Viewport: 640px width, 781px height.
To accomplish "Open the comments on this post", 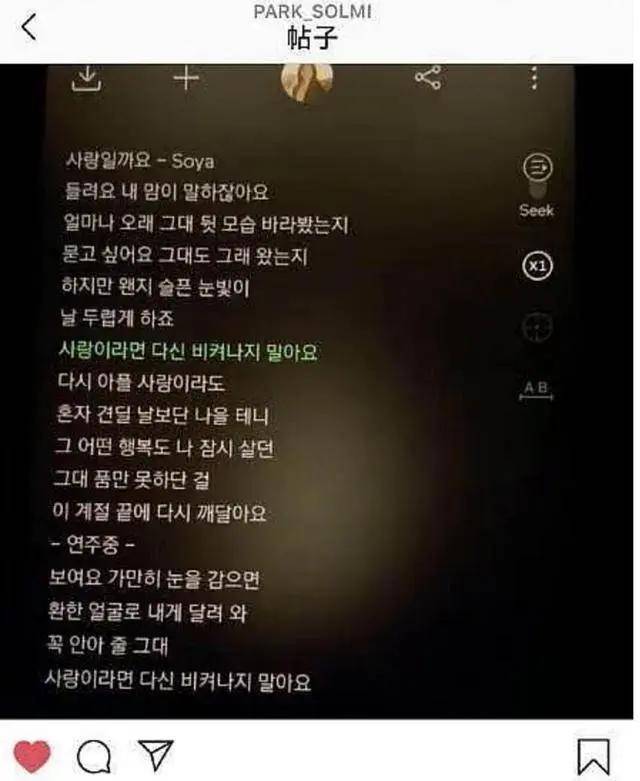I will 93,758.
